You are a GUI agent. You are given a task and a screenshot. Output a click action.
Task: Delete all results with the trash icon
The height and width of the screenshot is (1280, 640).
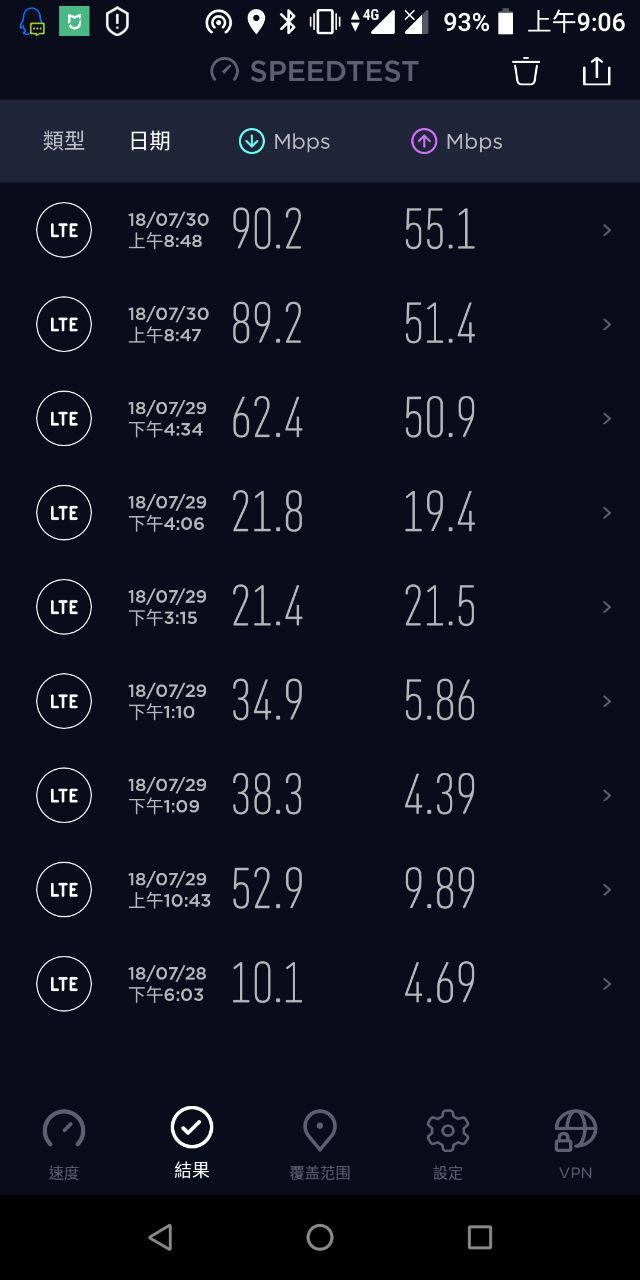[x=526, y=71]
